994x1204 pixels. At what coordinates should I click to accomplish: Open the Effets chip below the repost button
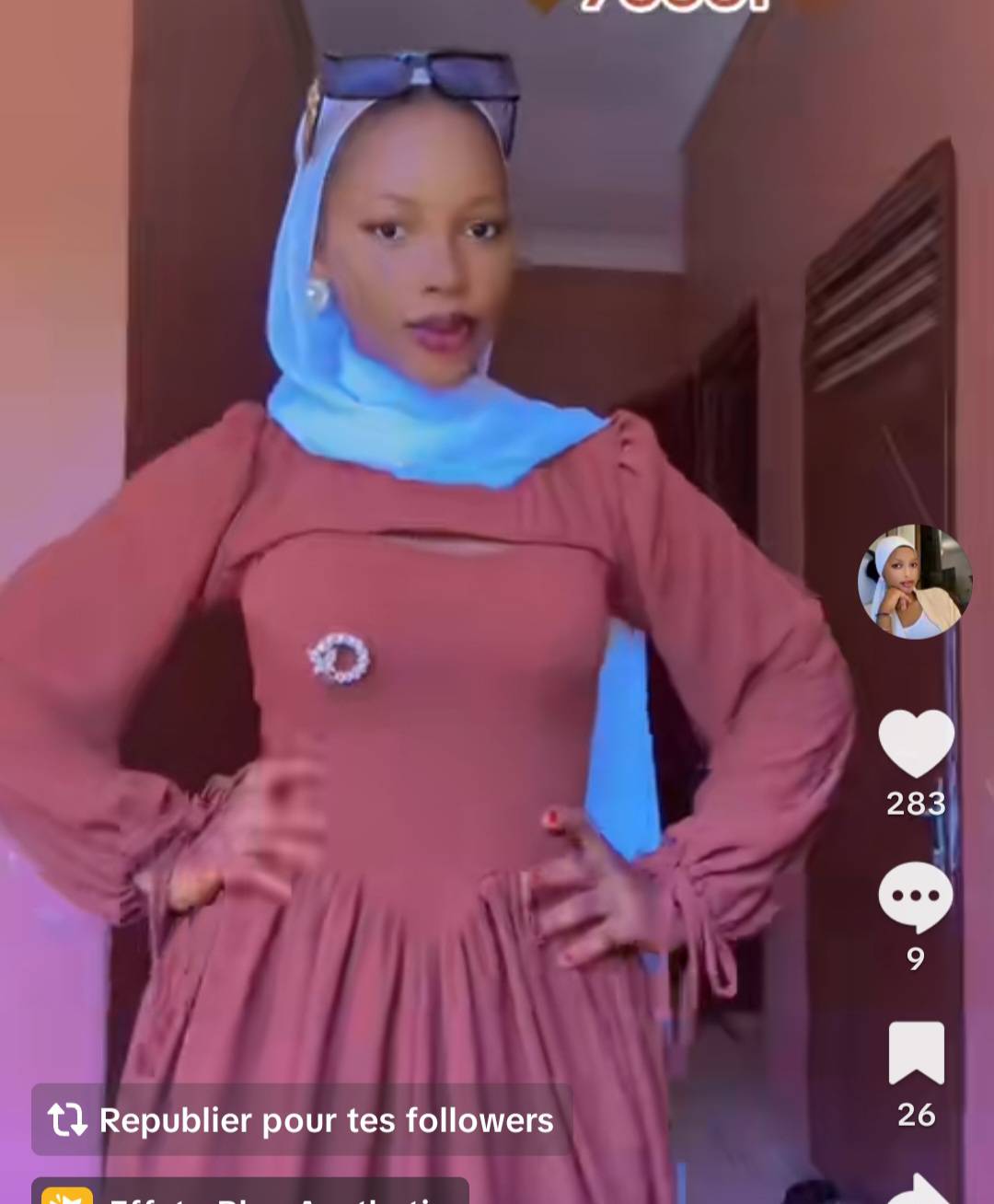[x=250, y=1193]
